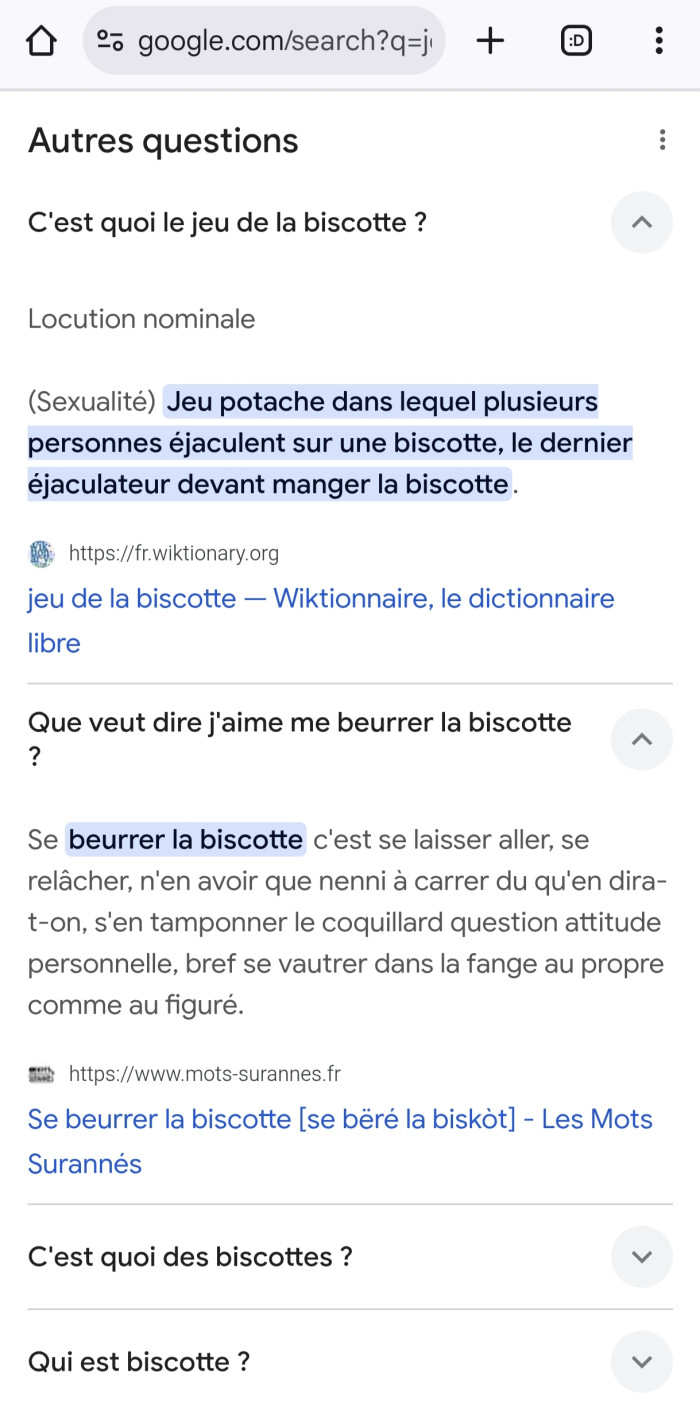Screen dimensions: 700x1403
Task: Expand "C'est quoi des biscottes ?"
Action: pyautogui.click(x=641, y=1257)
